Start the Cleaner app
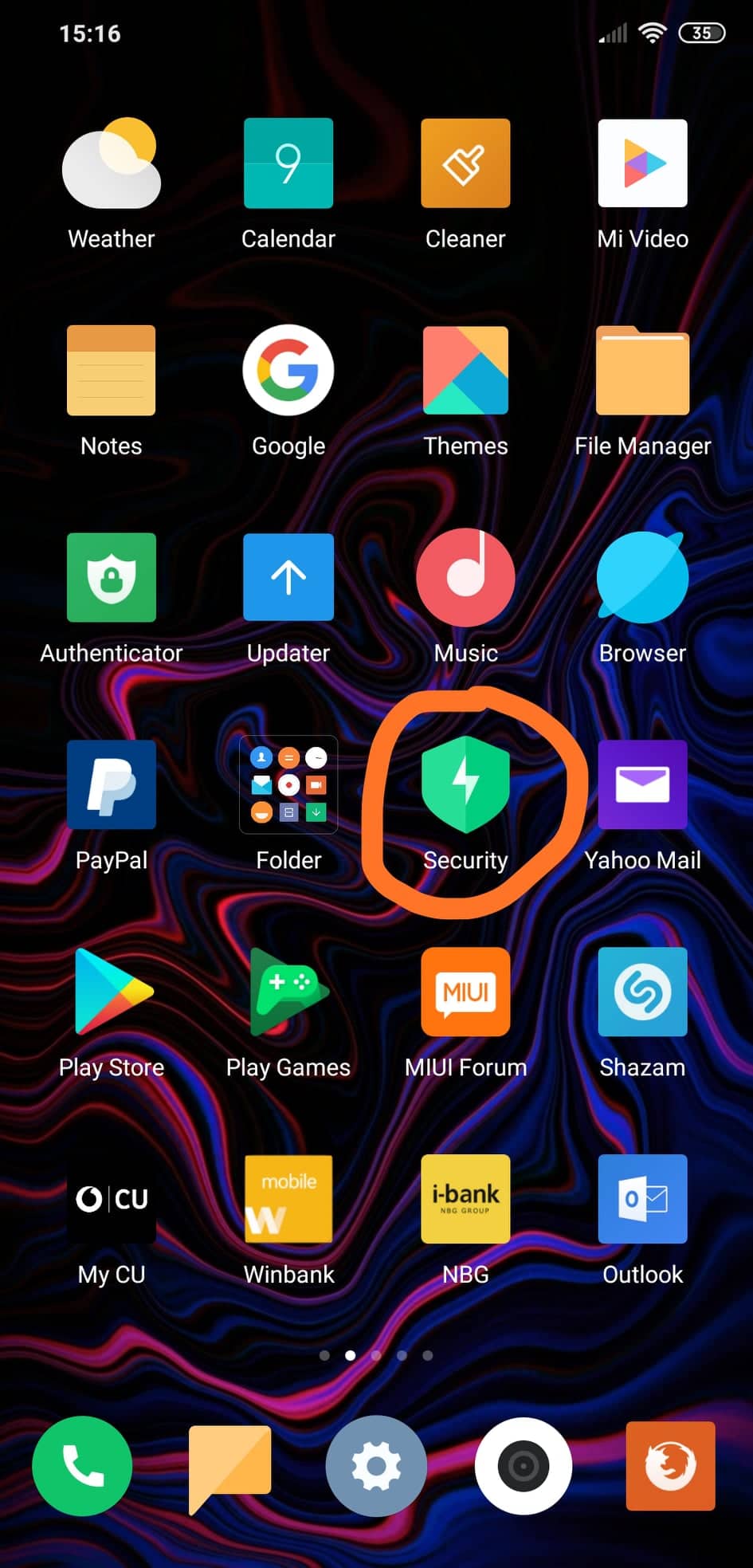 465,163
